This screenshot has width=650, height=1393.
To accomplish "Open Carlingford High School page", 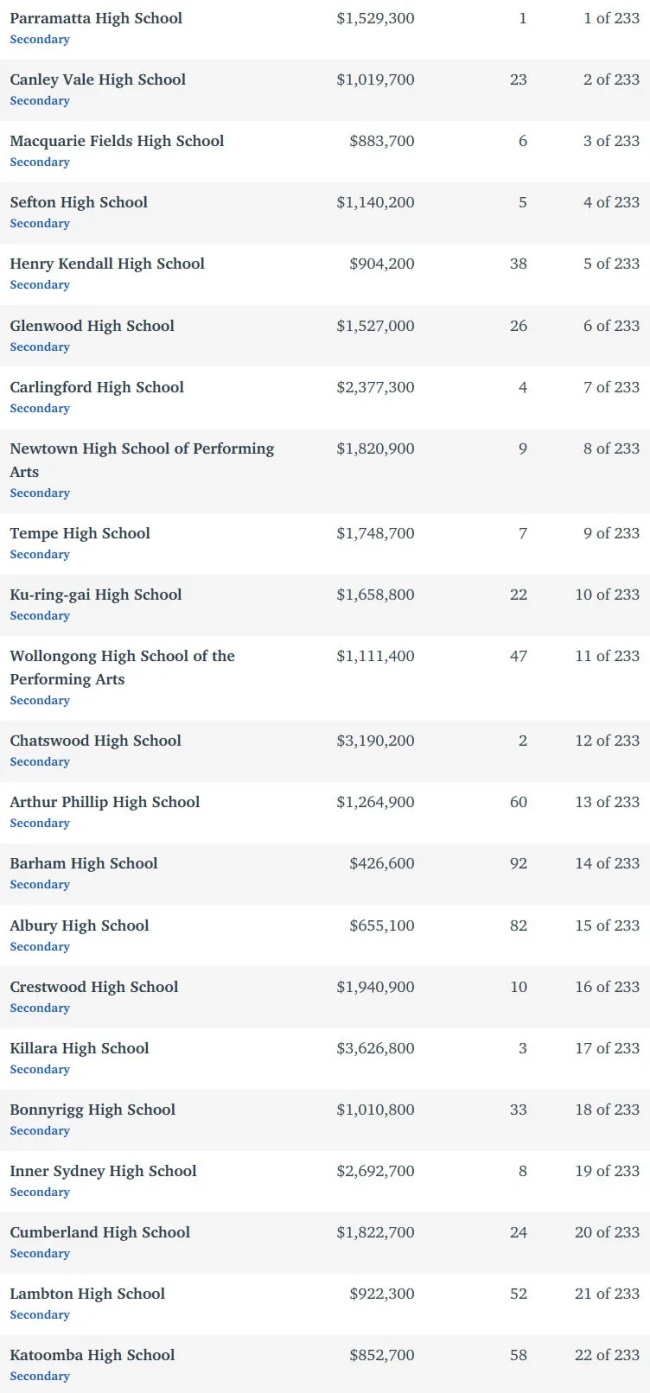I will click(97, 387).
